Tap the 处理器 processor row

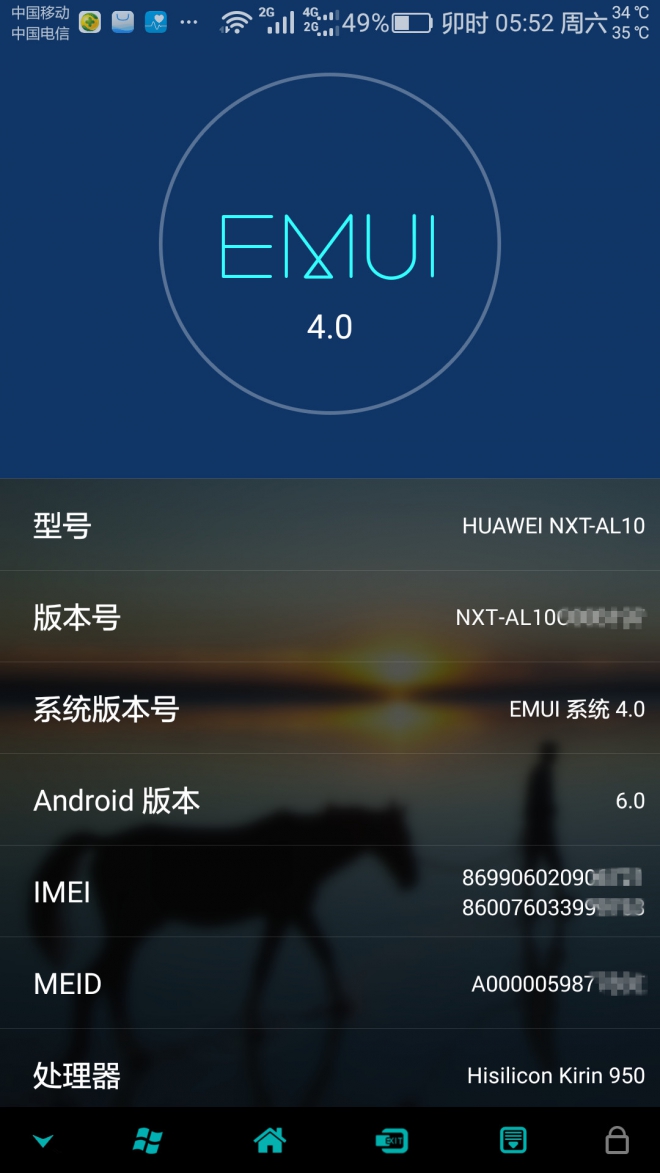click(x=330, y=1070)
